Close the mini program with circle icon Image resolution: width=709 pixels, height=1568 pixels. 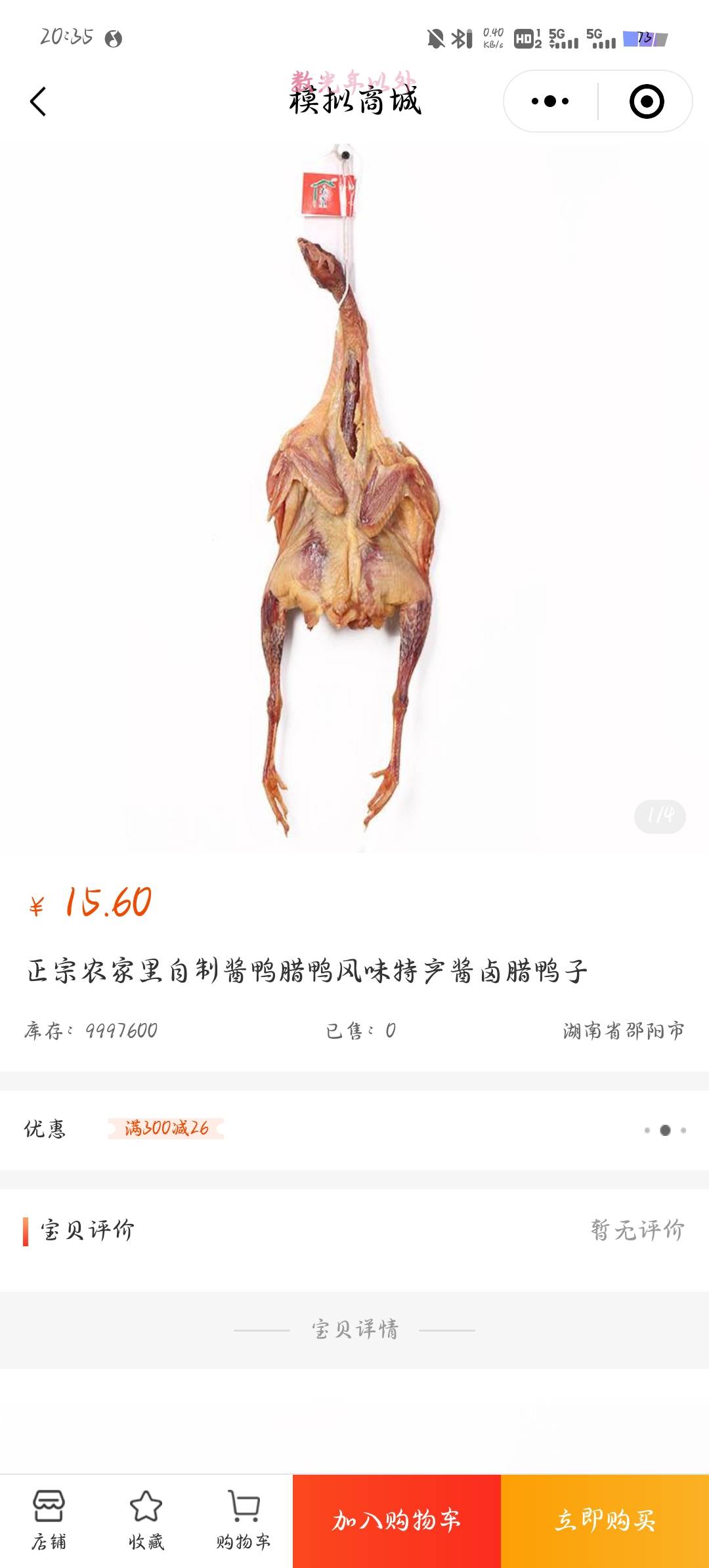click(646, 101)
